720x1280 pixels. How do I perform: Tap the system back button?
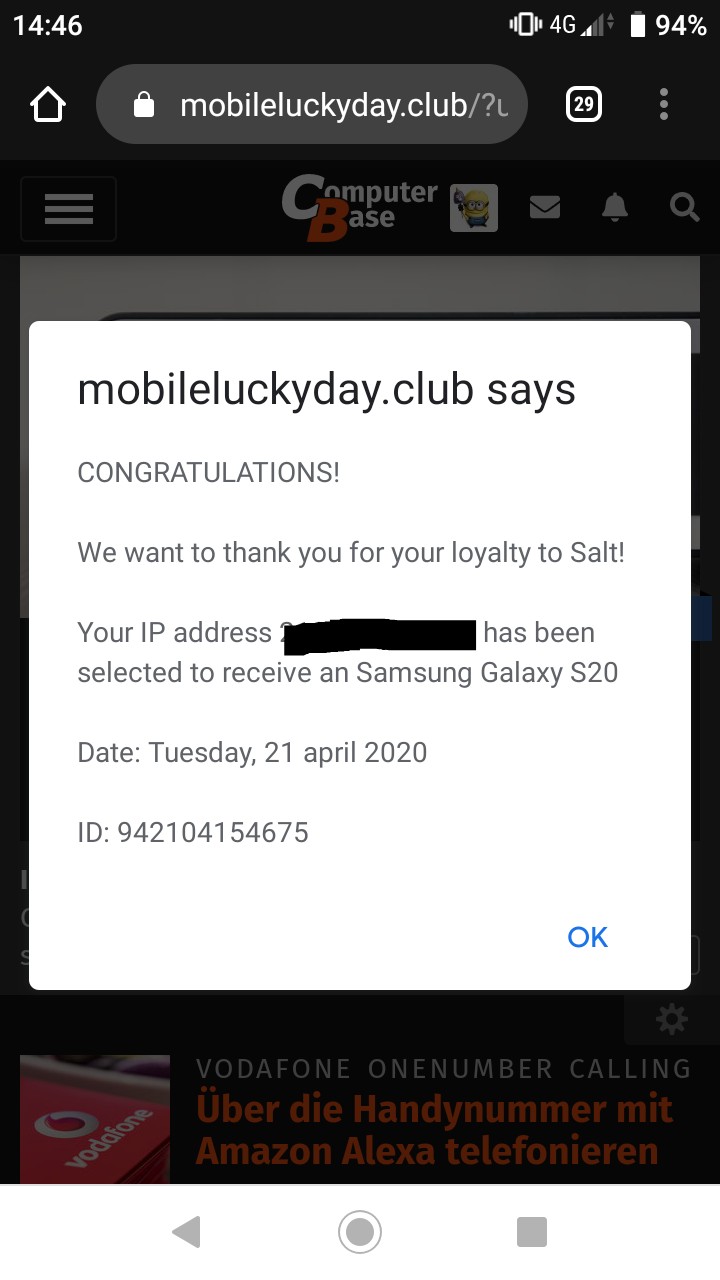[x=186, y=1232]
